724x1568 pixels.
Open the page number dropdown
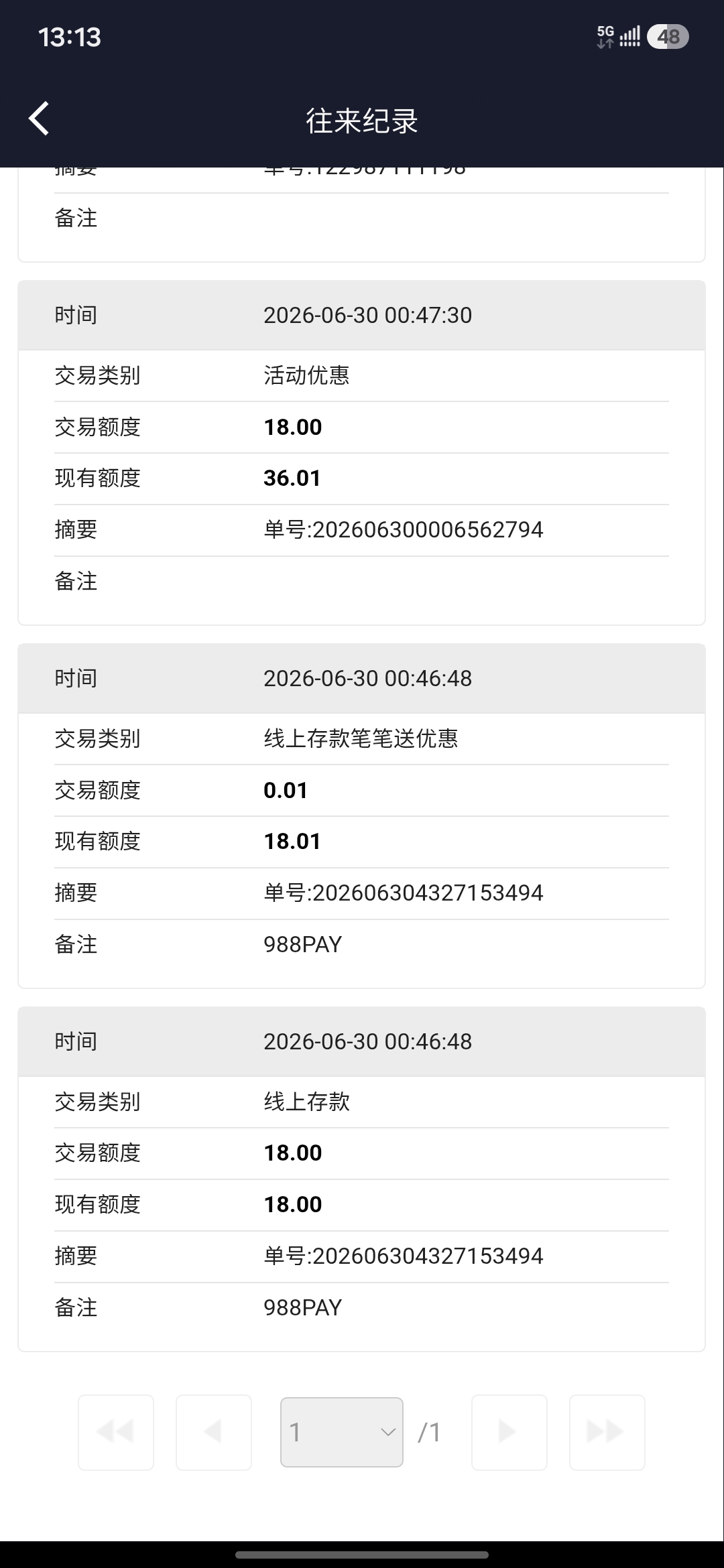tap(342, 1432)
